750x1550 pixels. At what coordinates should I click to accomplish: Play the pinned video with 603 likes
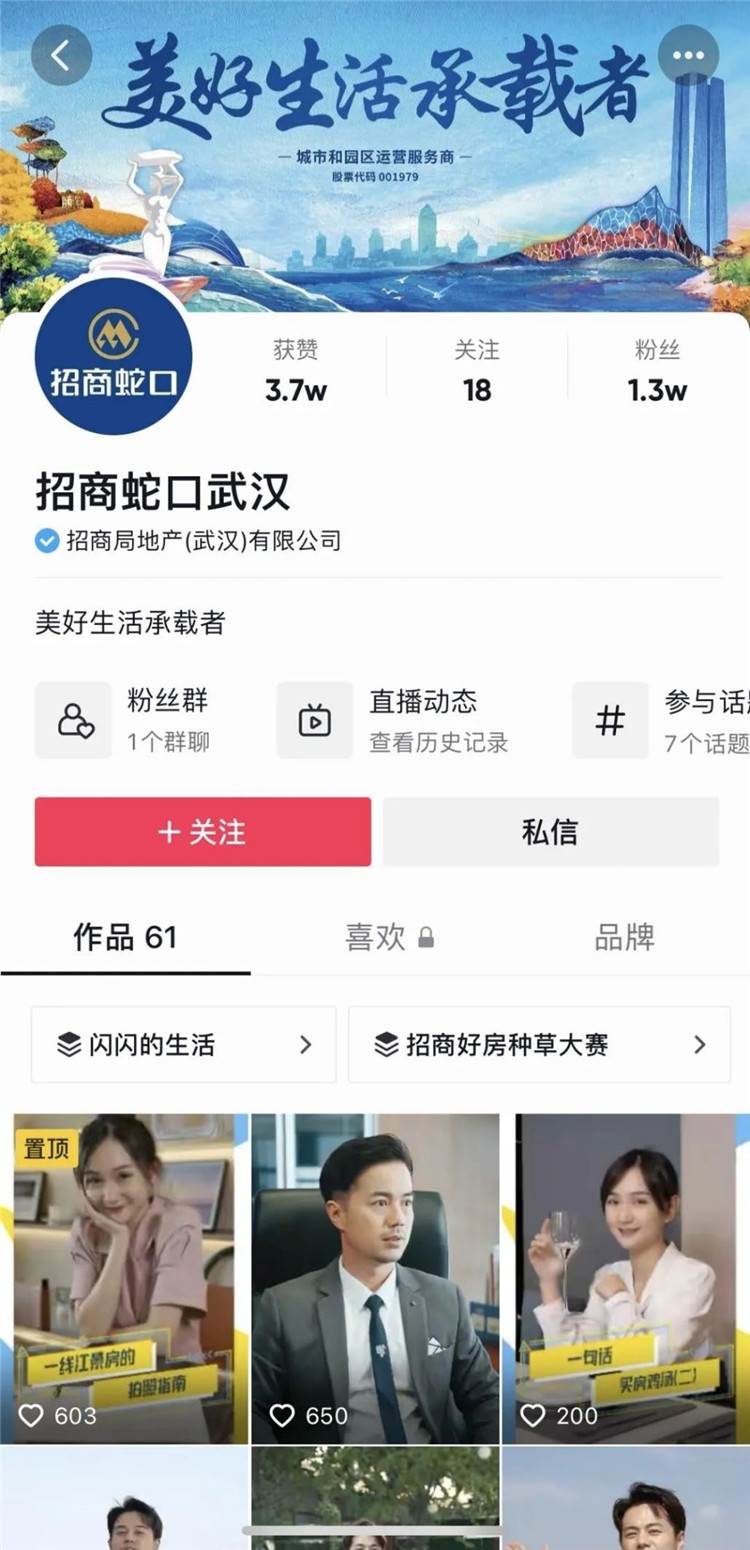[131, 1278]
